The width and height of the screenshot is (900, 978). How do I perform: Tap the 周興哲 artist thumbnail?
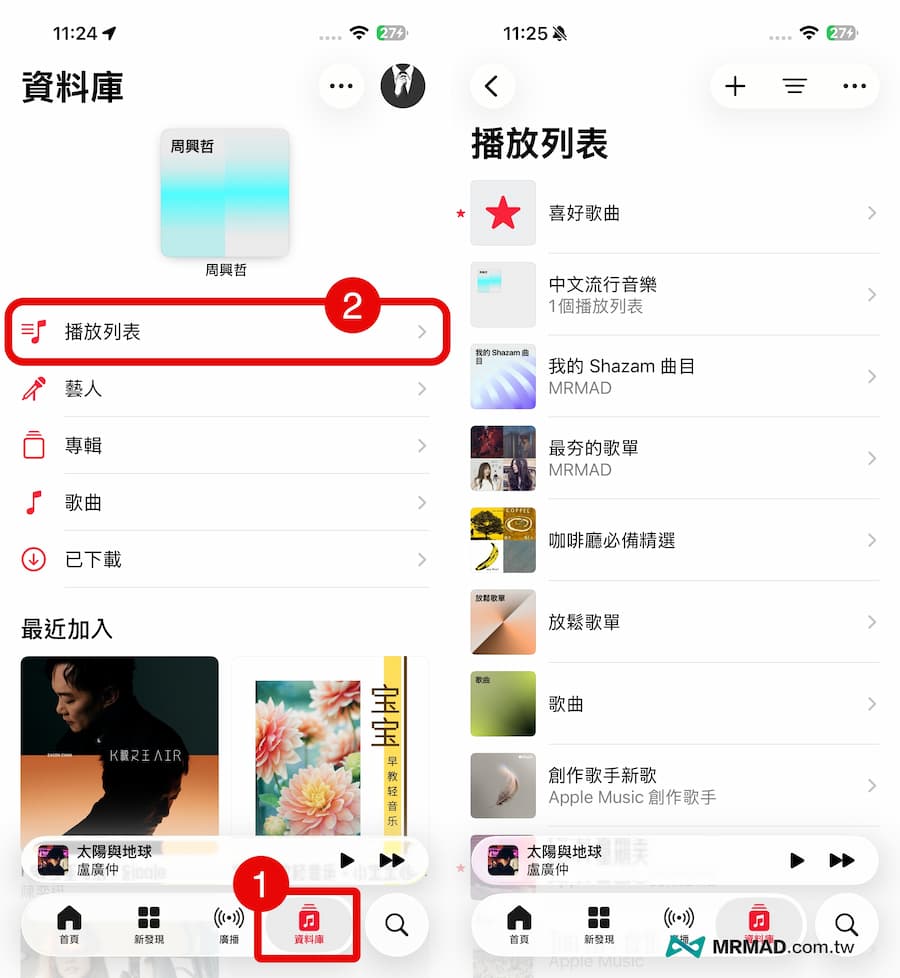point(225,192)
